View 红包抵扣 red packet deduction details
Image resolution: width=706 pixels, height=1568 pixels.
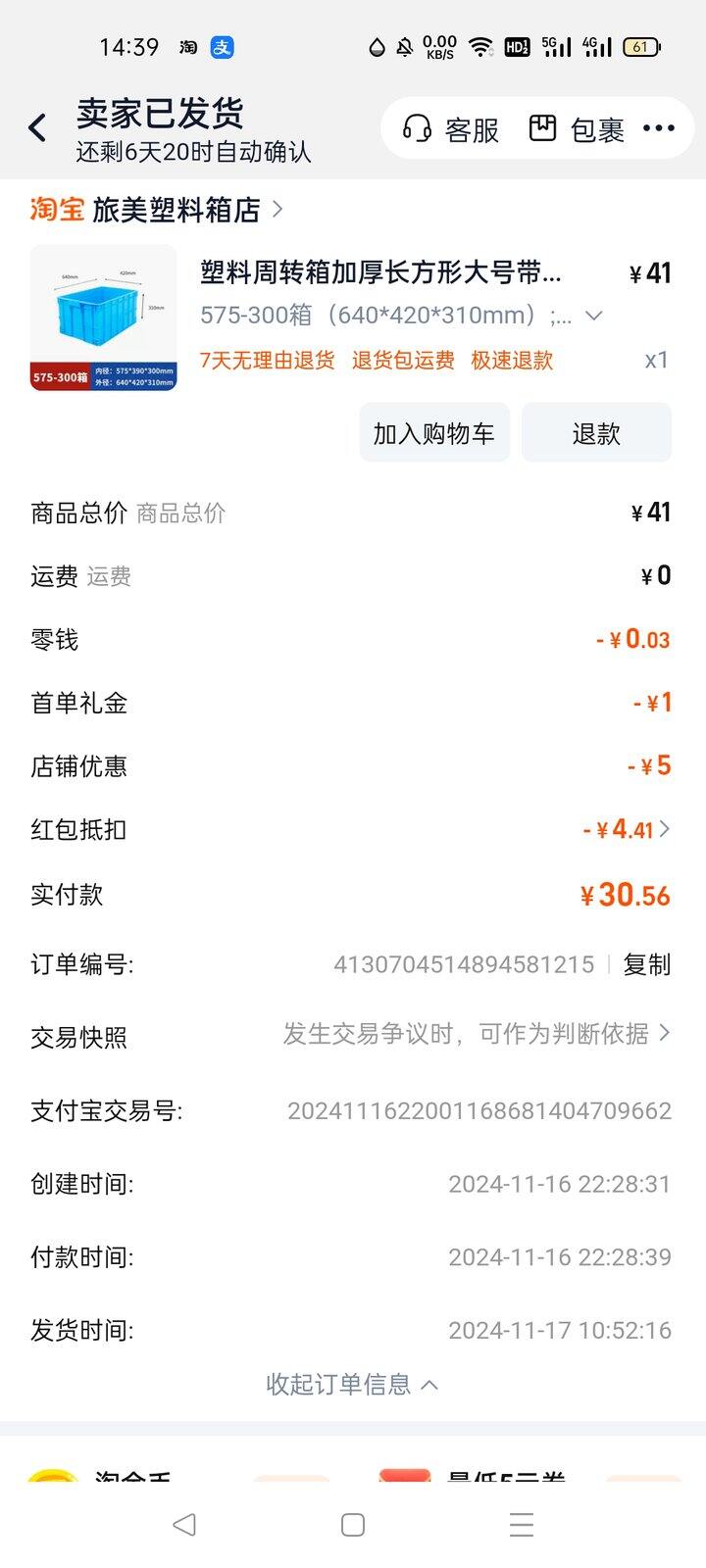click(628, 830)
